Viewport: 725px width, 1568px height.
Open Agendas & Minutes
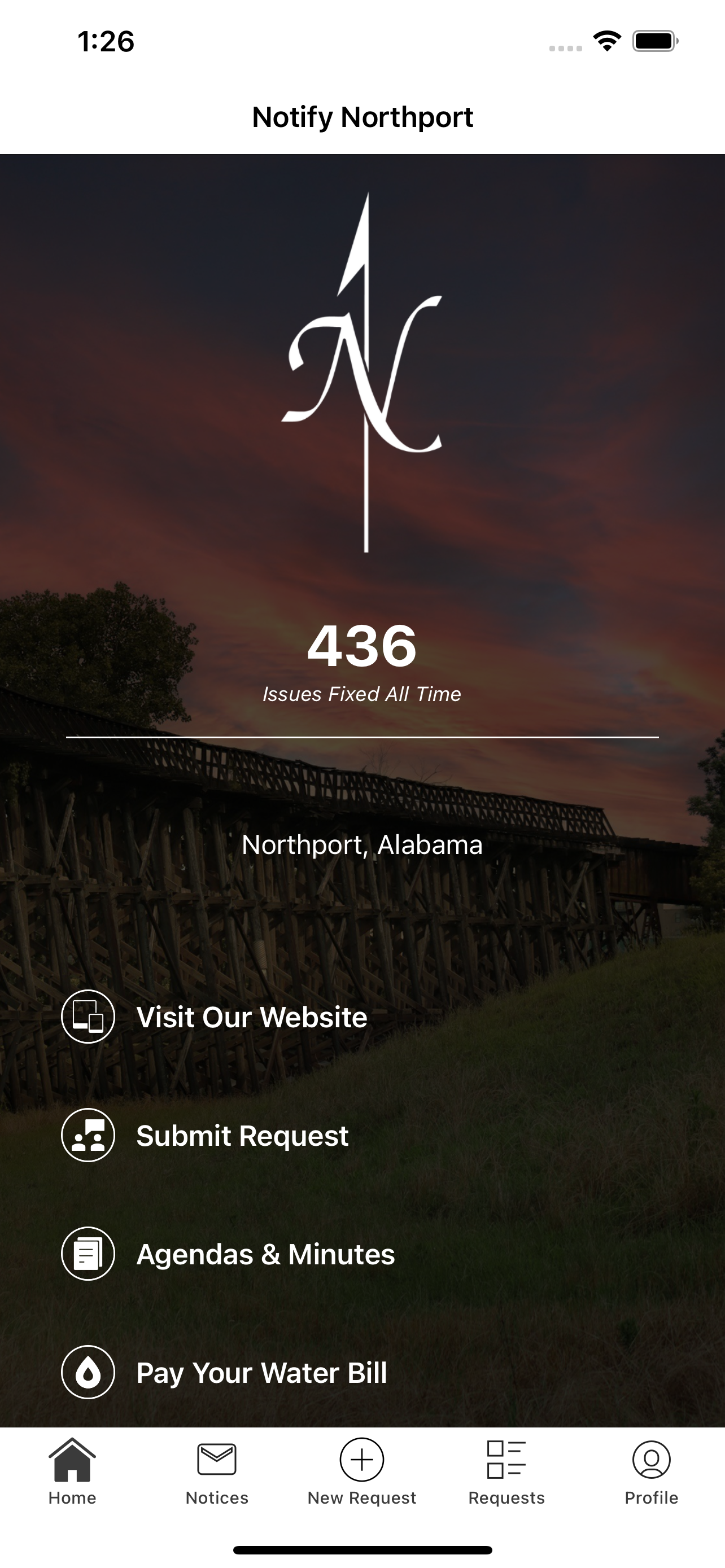pyautogui.click(x=266, y=1254)
